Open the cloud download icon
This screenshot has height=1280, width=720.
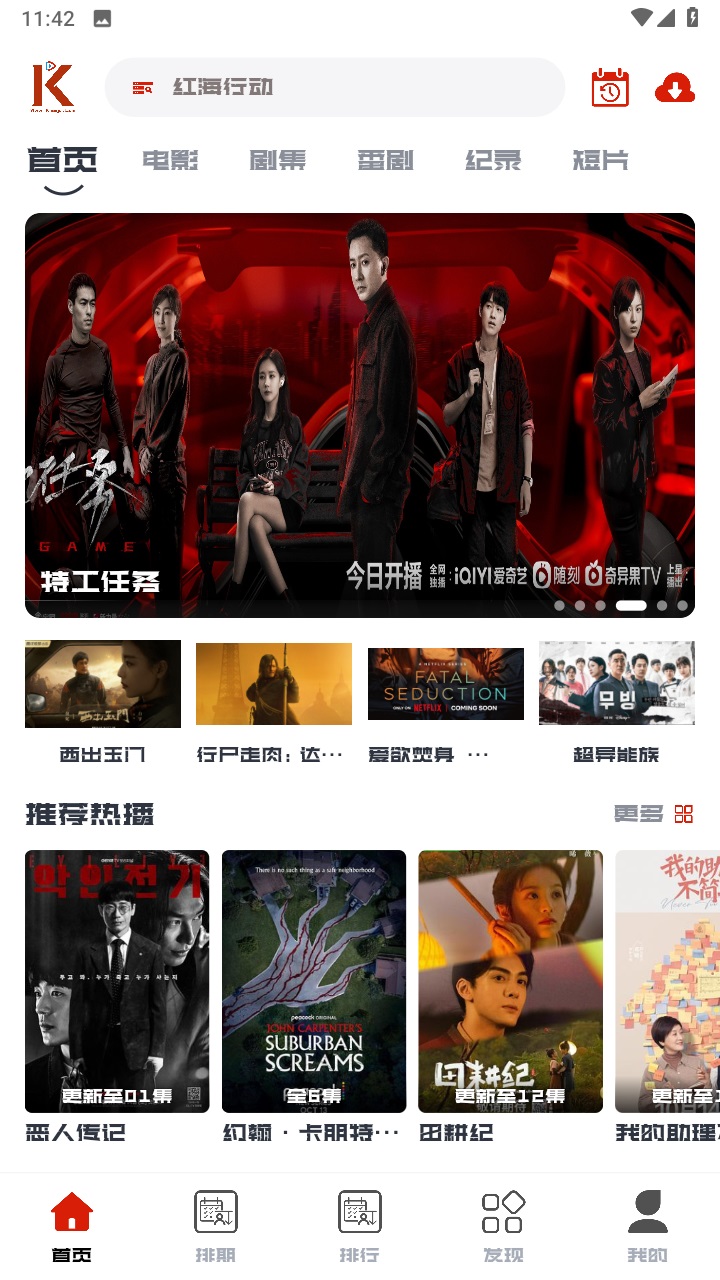point(675,89)
